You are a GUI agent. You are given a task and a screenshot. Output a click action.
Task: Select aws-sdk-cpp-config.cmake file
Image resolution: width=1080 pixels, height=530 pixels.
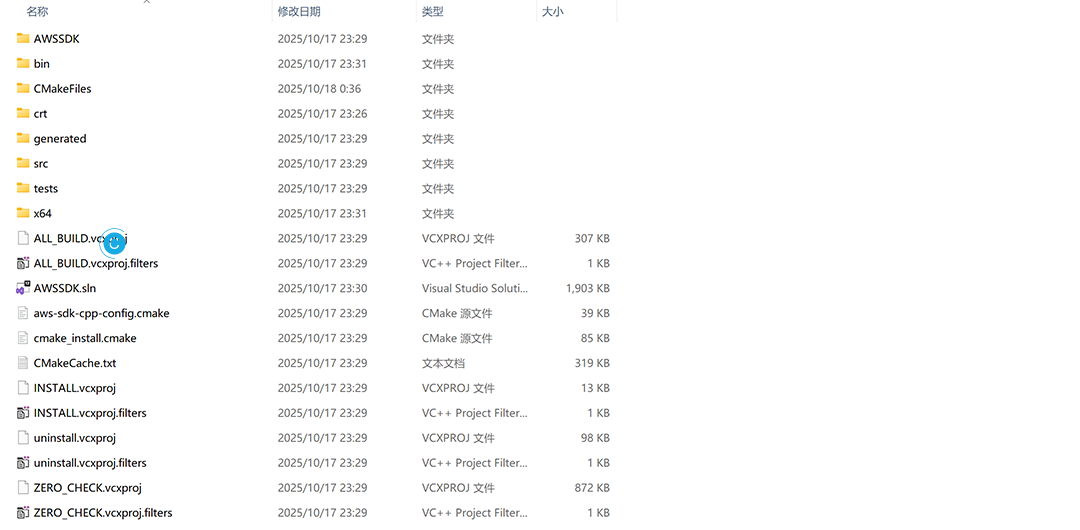[x=101, y=313]
